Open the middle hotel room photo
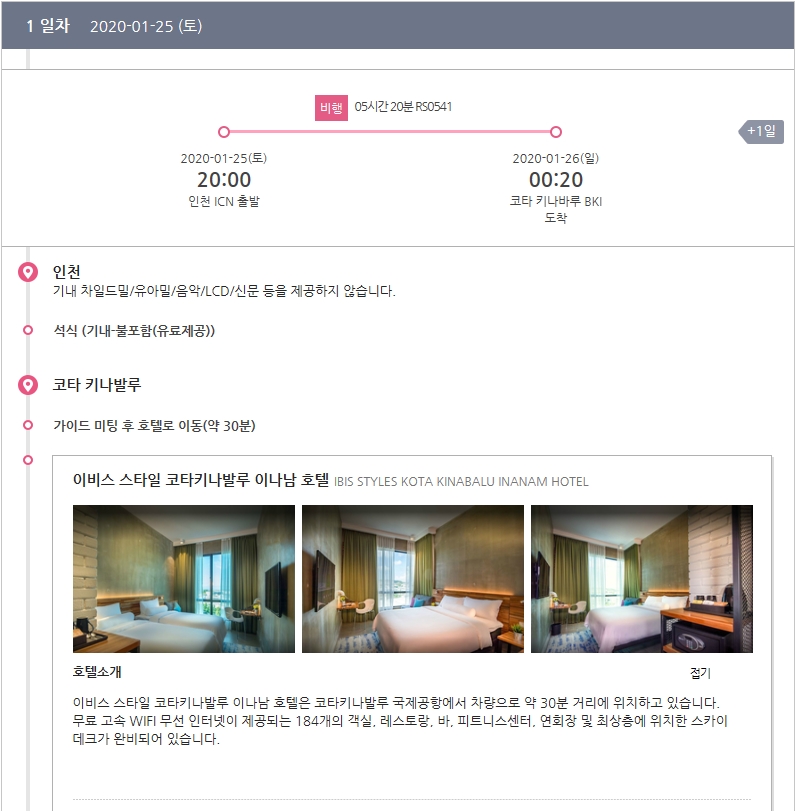796x811 pixels. pyautogui.click(x=412, y=579)
